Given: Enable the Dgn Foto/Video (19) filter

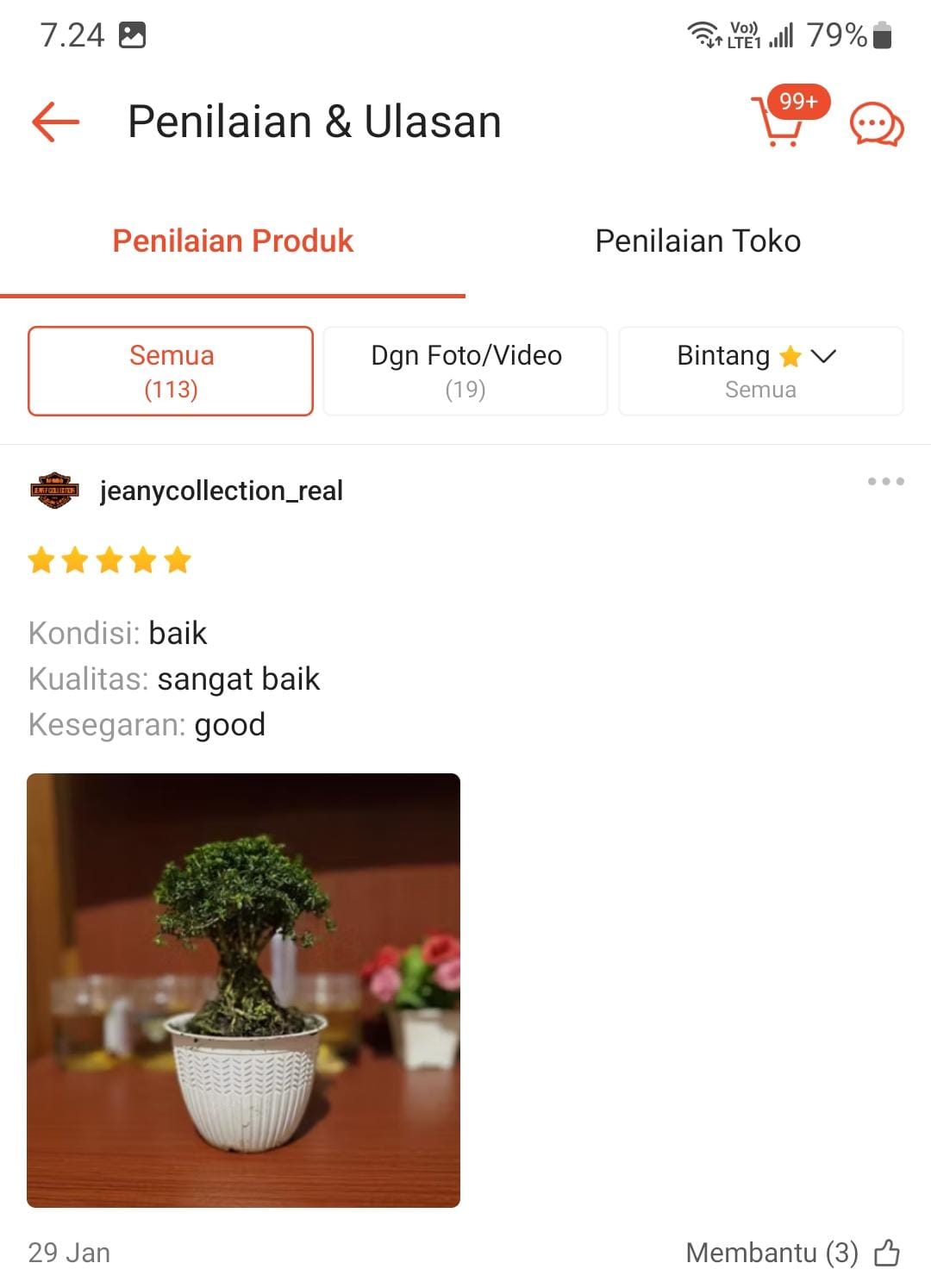Looking at the screenshot, I should (465, 371).
